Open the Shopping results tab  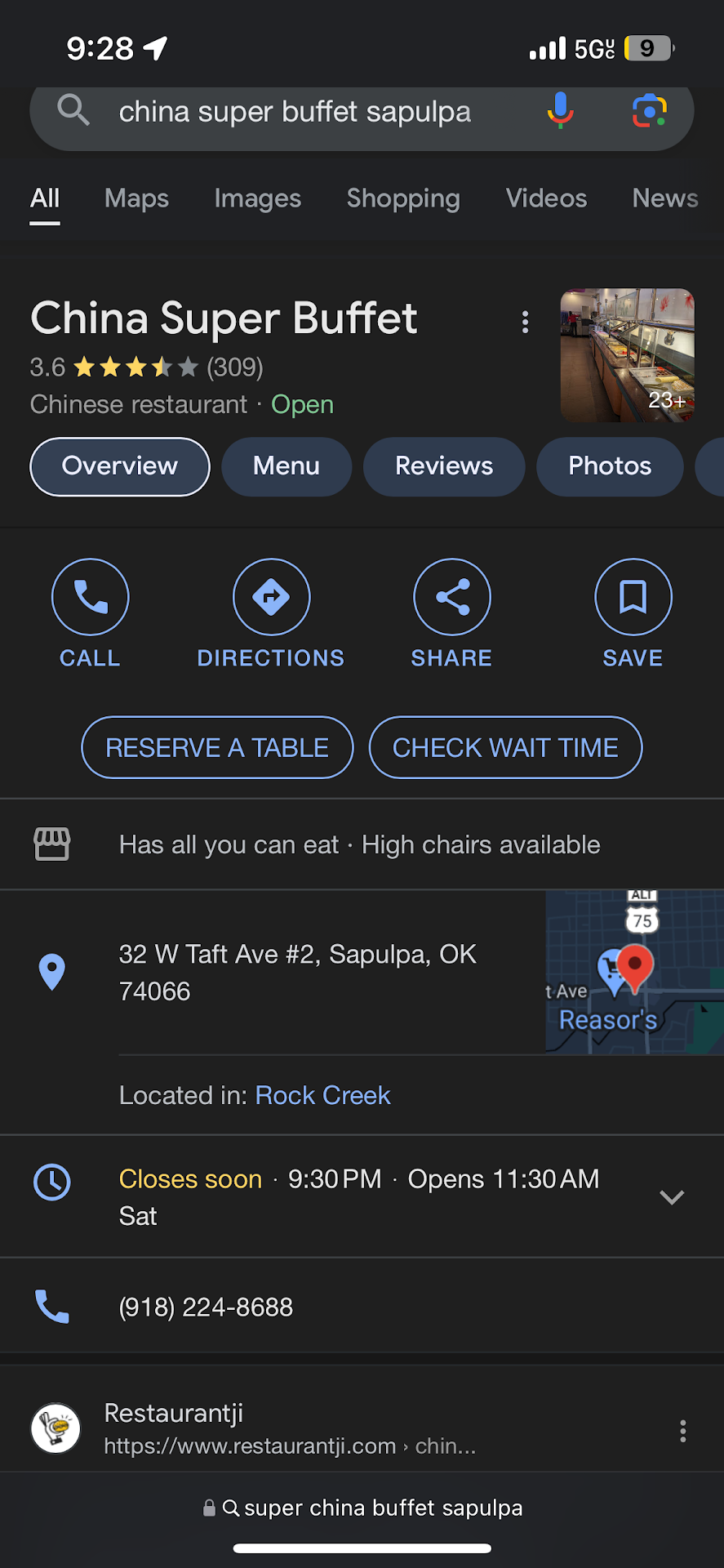coord(403,198)
